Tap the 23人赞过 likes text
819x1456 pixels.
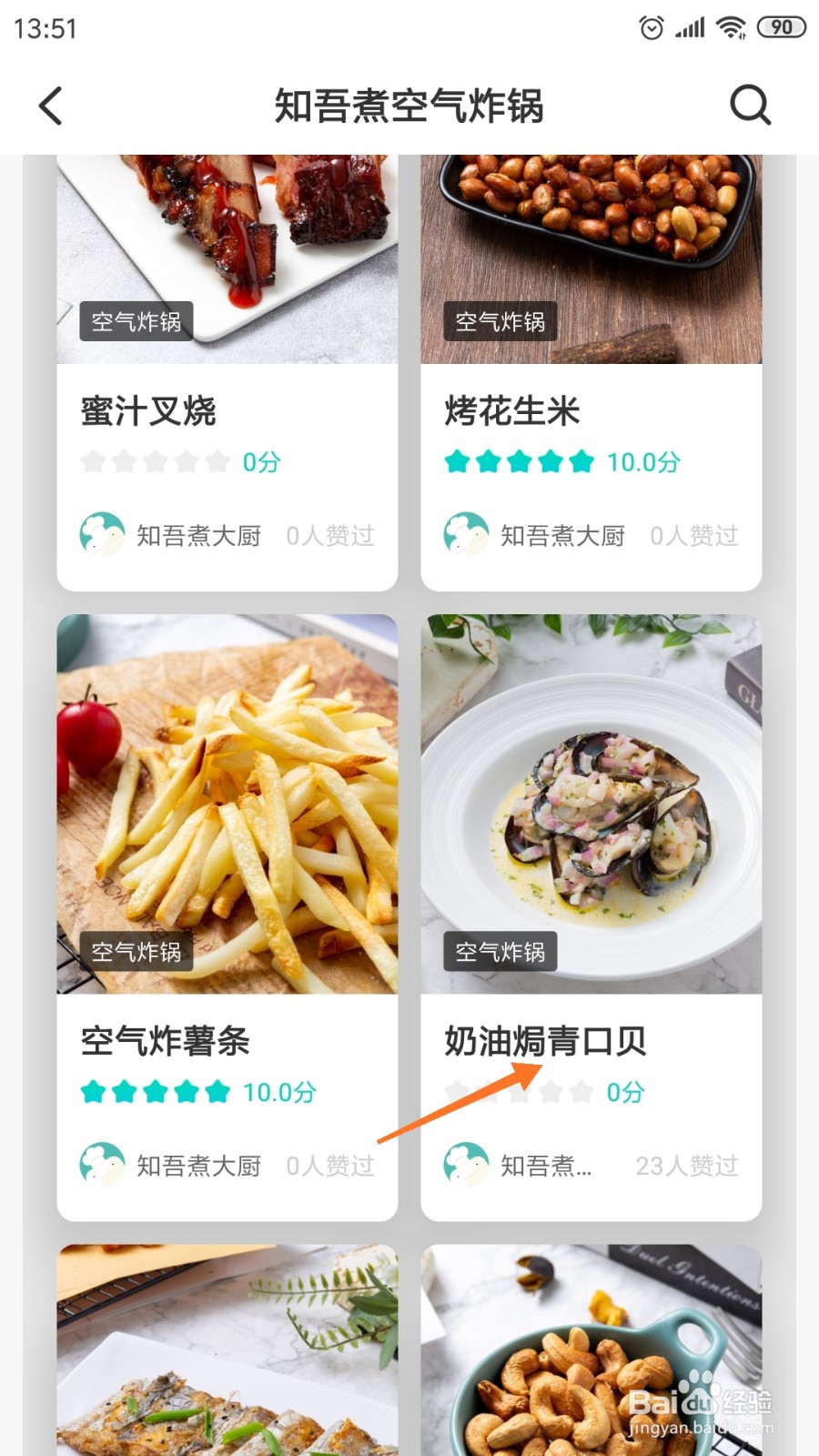coord(686,1165)
